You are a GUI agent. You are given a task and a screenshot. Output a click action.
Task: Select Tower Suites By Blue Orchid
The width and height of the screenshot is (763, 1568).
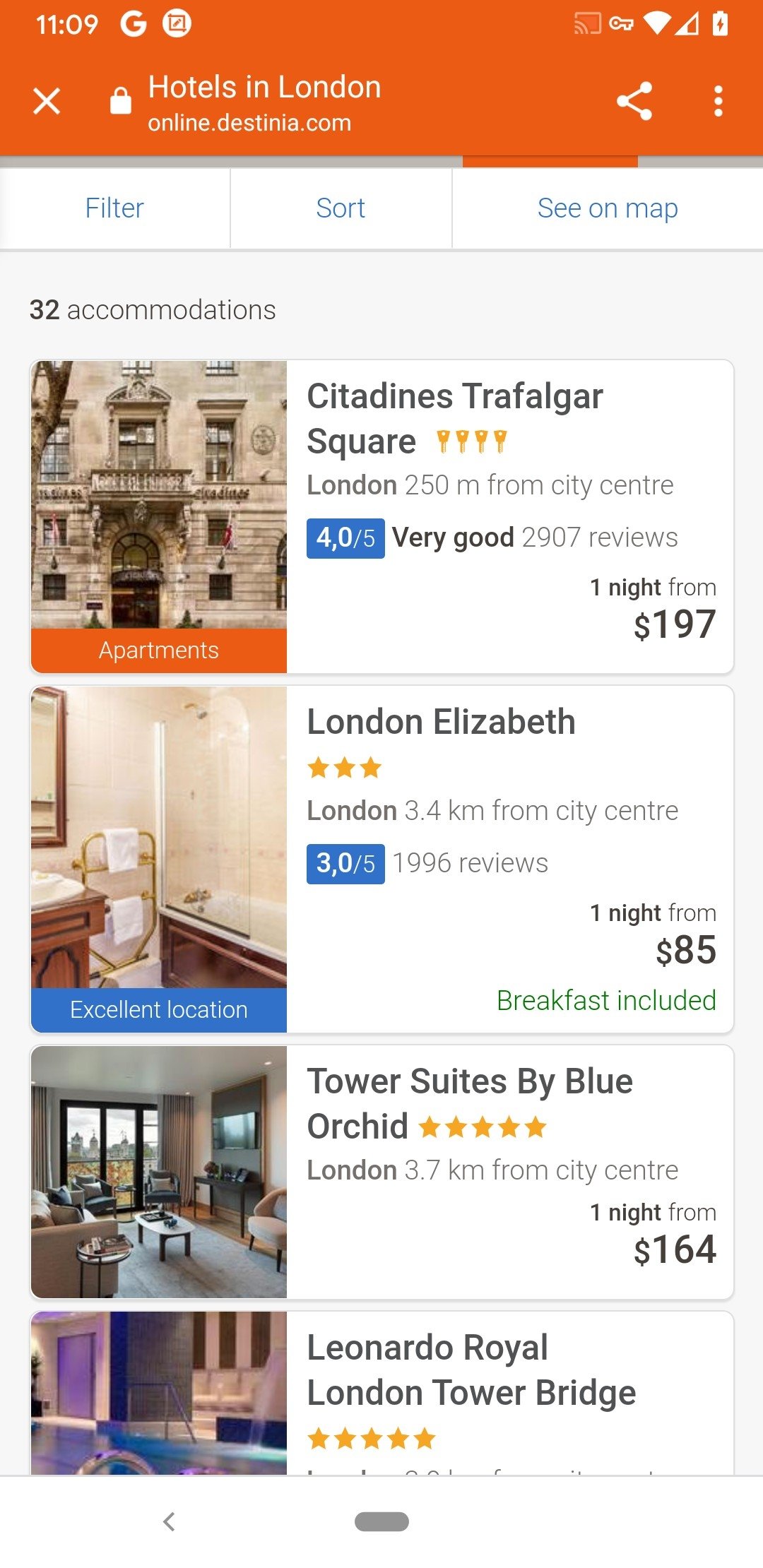click(382, 1172)
